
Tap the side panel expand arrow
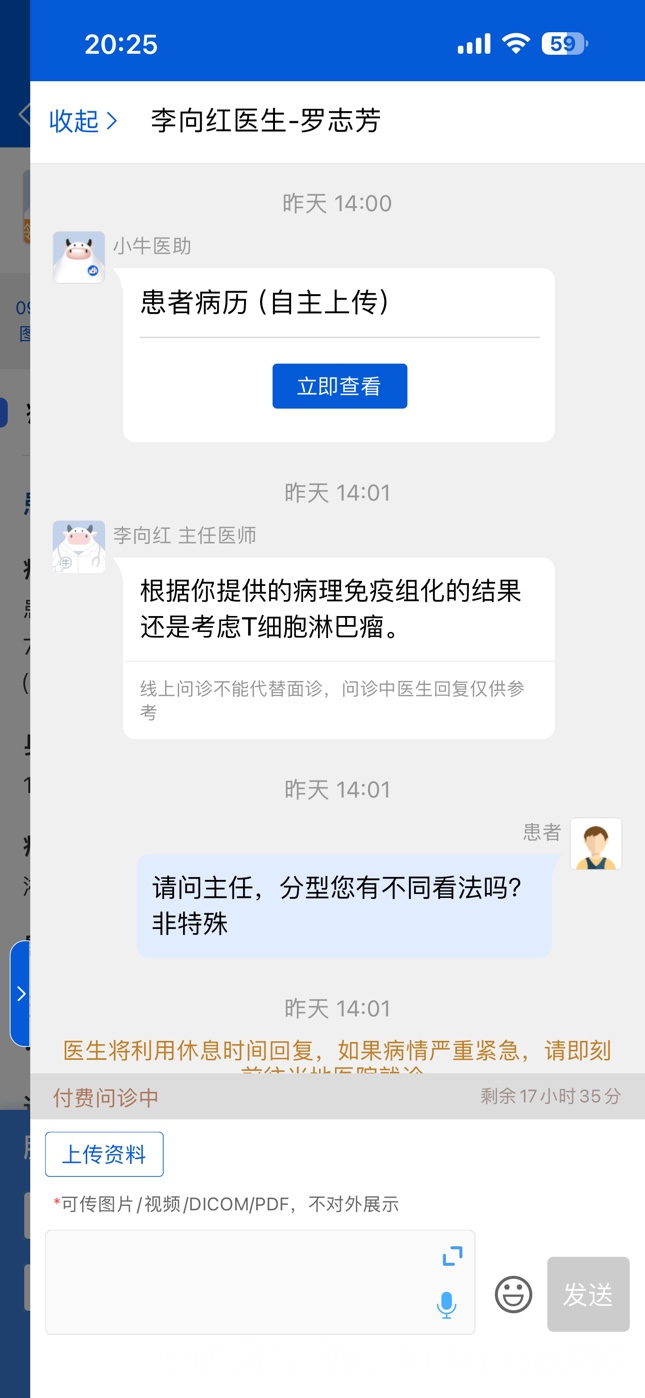(x=21, y=994)
